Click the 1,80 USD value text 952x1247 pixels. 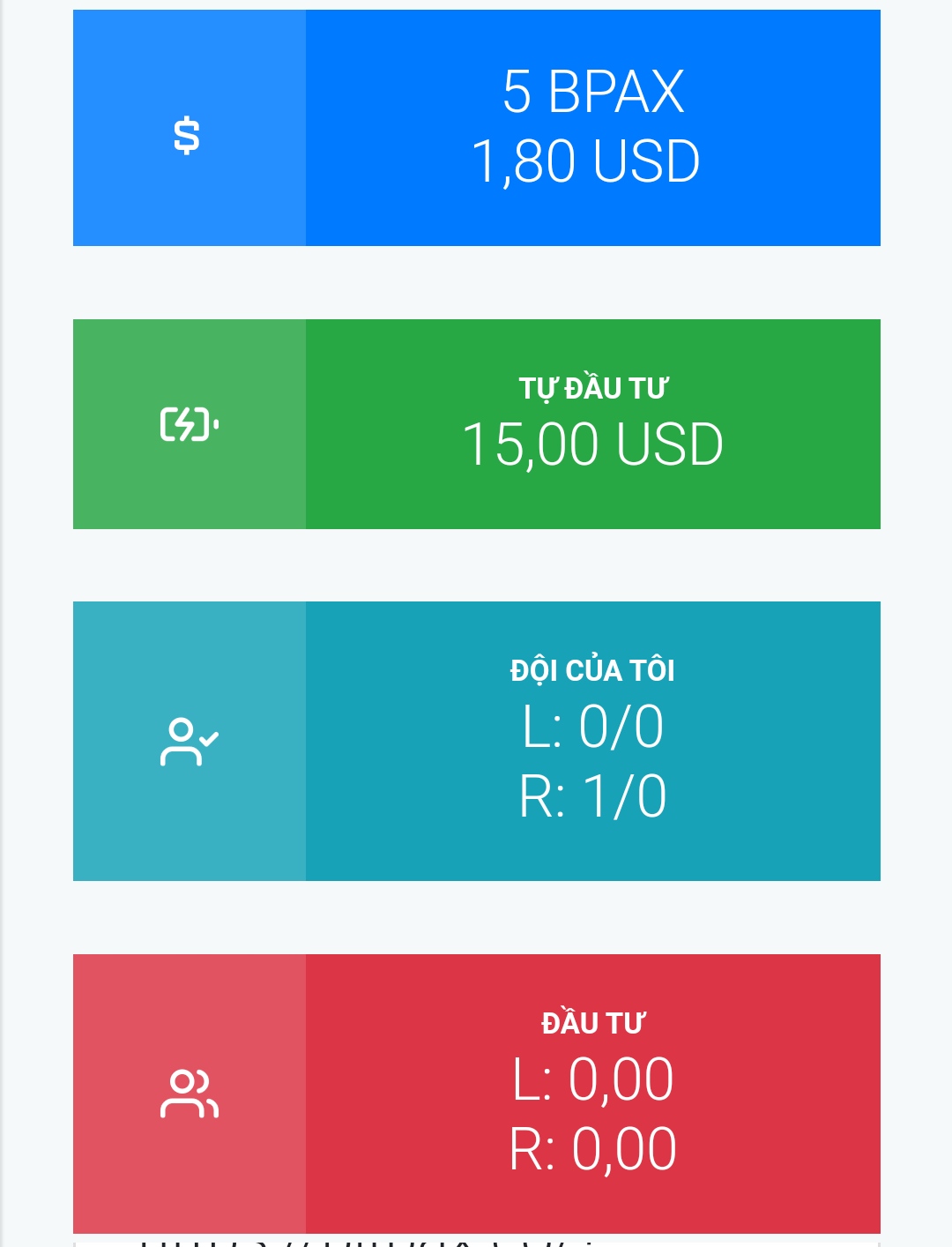pyautogui.click(x=587, y=161)
